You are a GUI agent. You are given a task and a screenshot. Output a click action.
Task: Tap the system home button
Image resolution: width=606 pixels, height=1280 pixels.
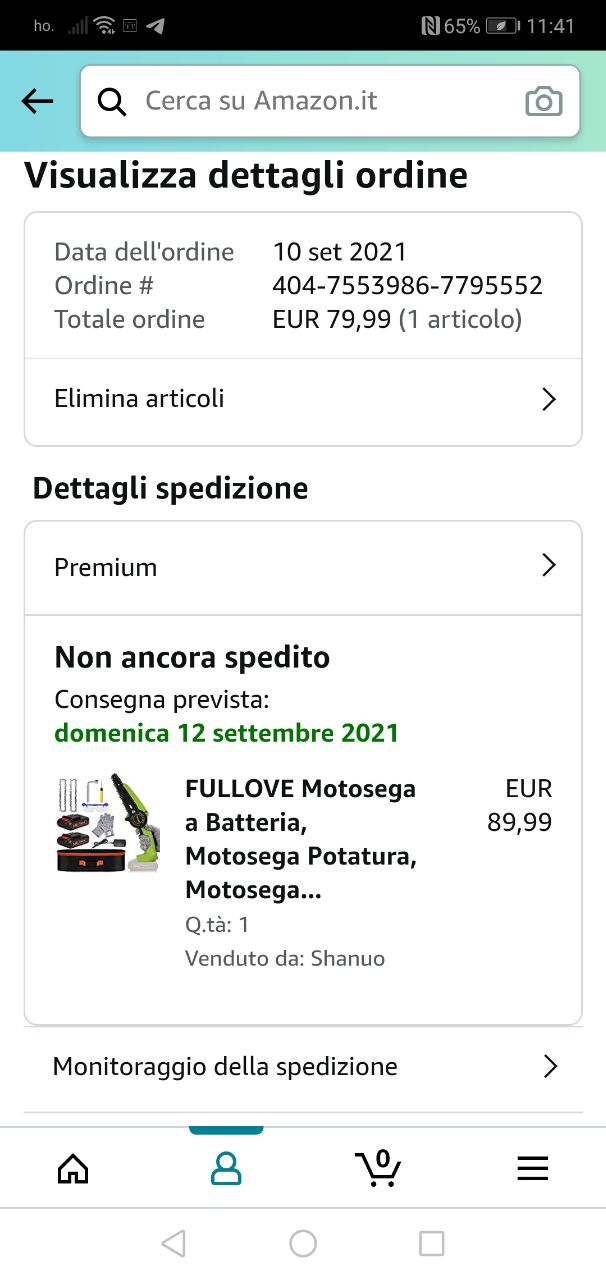[x=303, y=1243]
